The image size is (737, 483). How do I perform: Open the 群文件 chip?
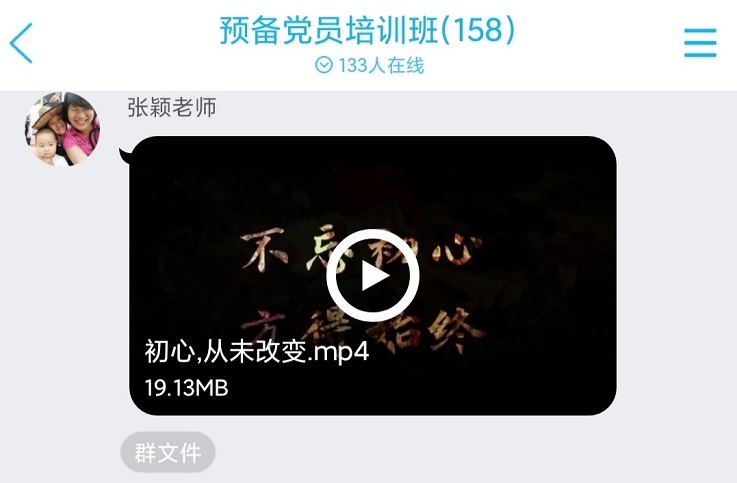[168, 452]
